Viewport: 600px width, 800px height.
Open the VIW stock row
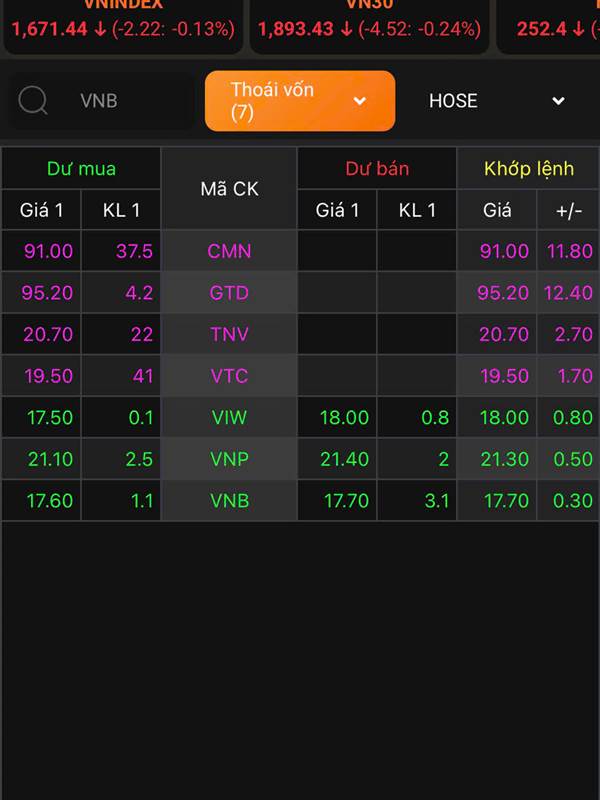tap(229, 417)
